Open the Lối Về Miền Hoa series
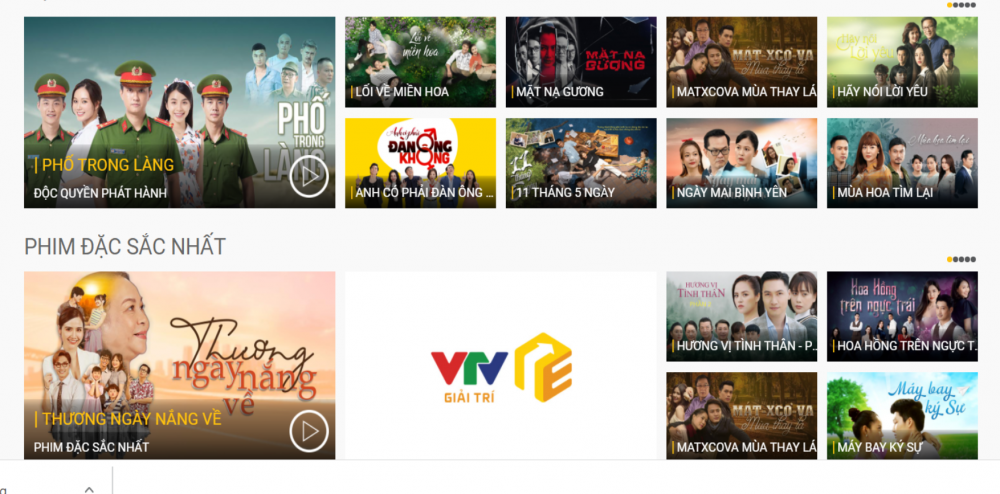 pos(420,62)
